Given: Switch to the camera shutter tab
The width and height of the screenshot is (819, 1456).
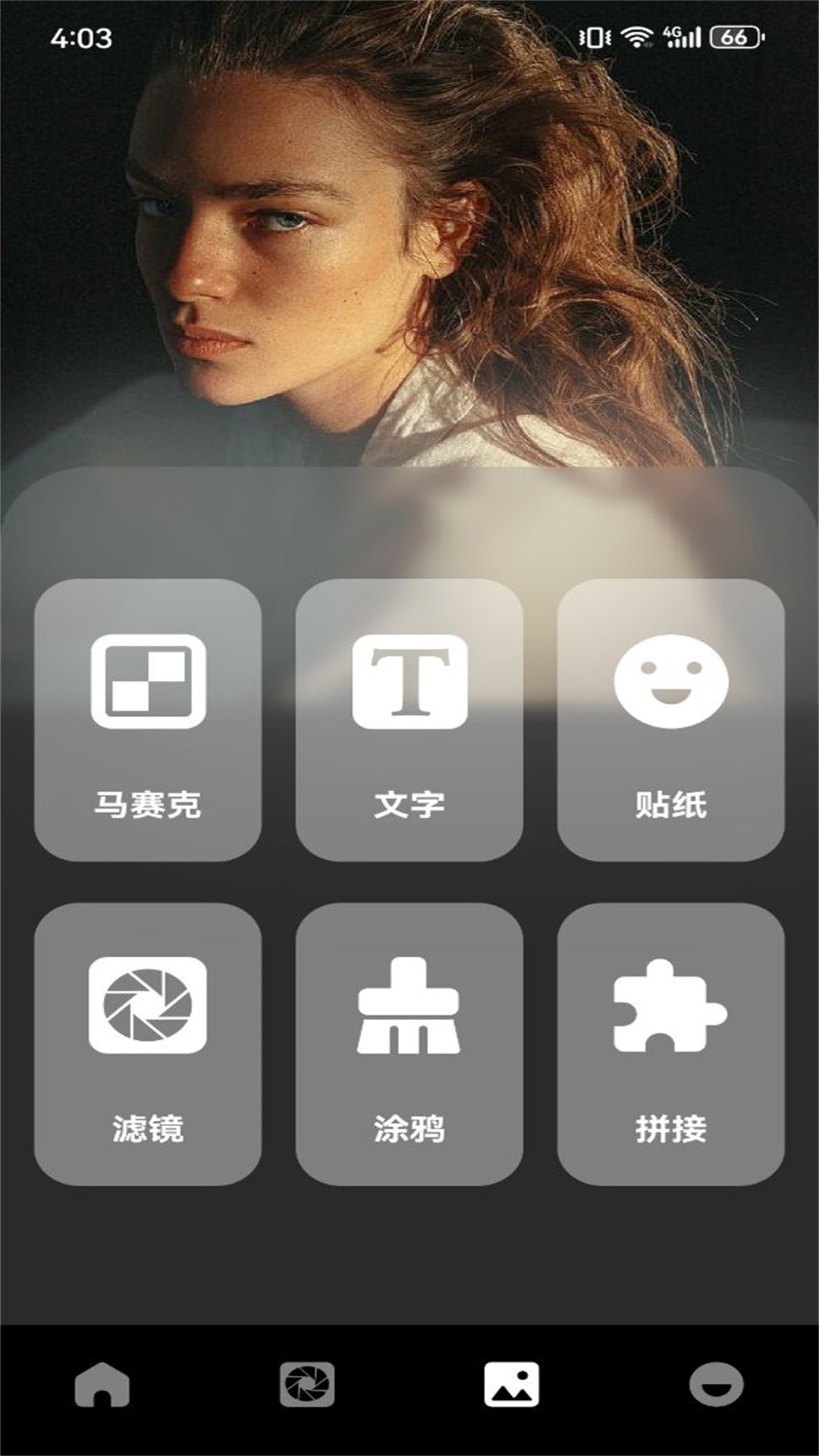Looking at the screenshot, I should [x=307, y=1385].
